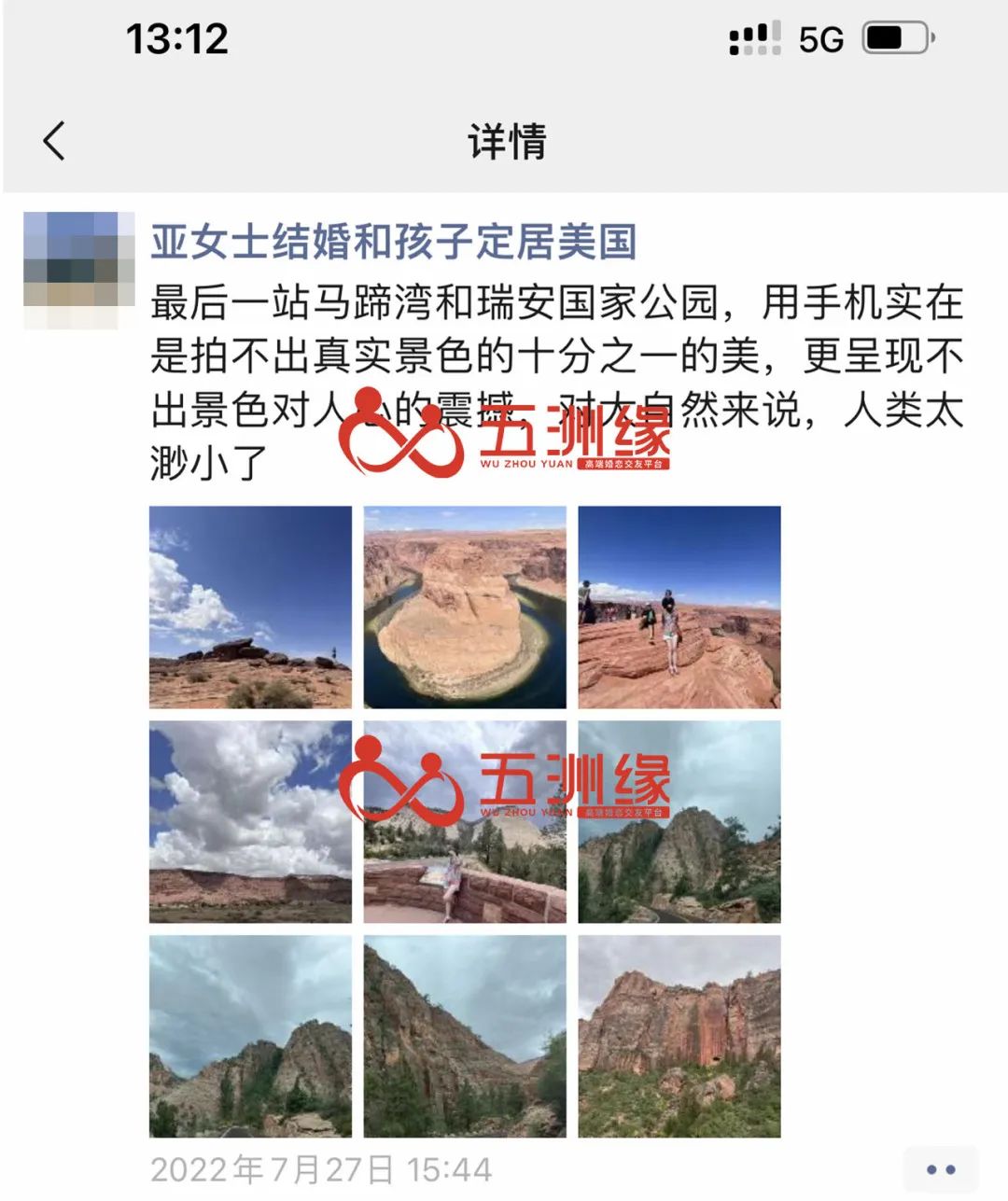Open the bottom-row cloudy peak photo
The image size is (1008, 1201).
[250, 1036]
